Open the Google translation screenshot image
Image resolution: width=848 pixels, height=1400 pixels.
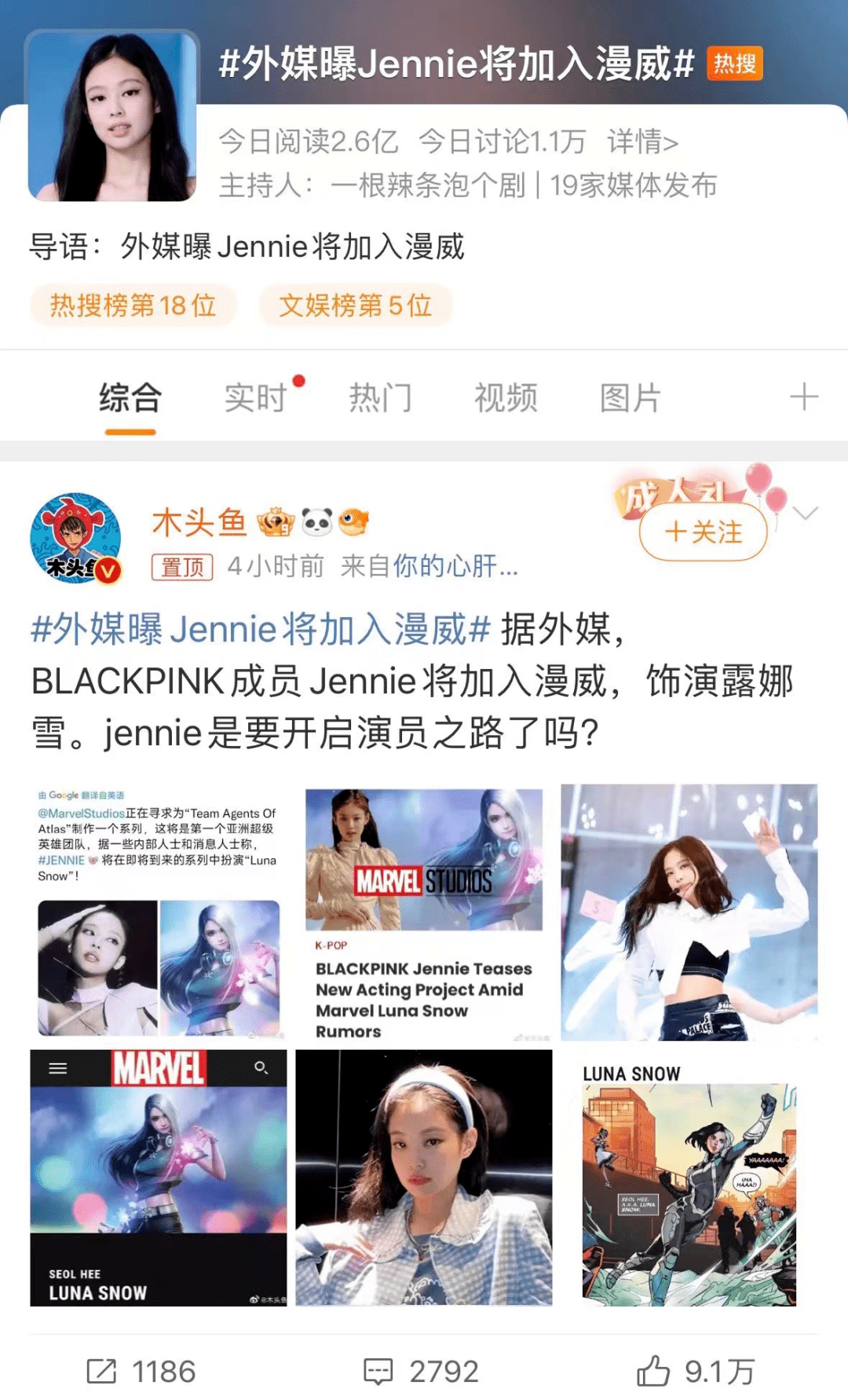[158, 912]
